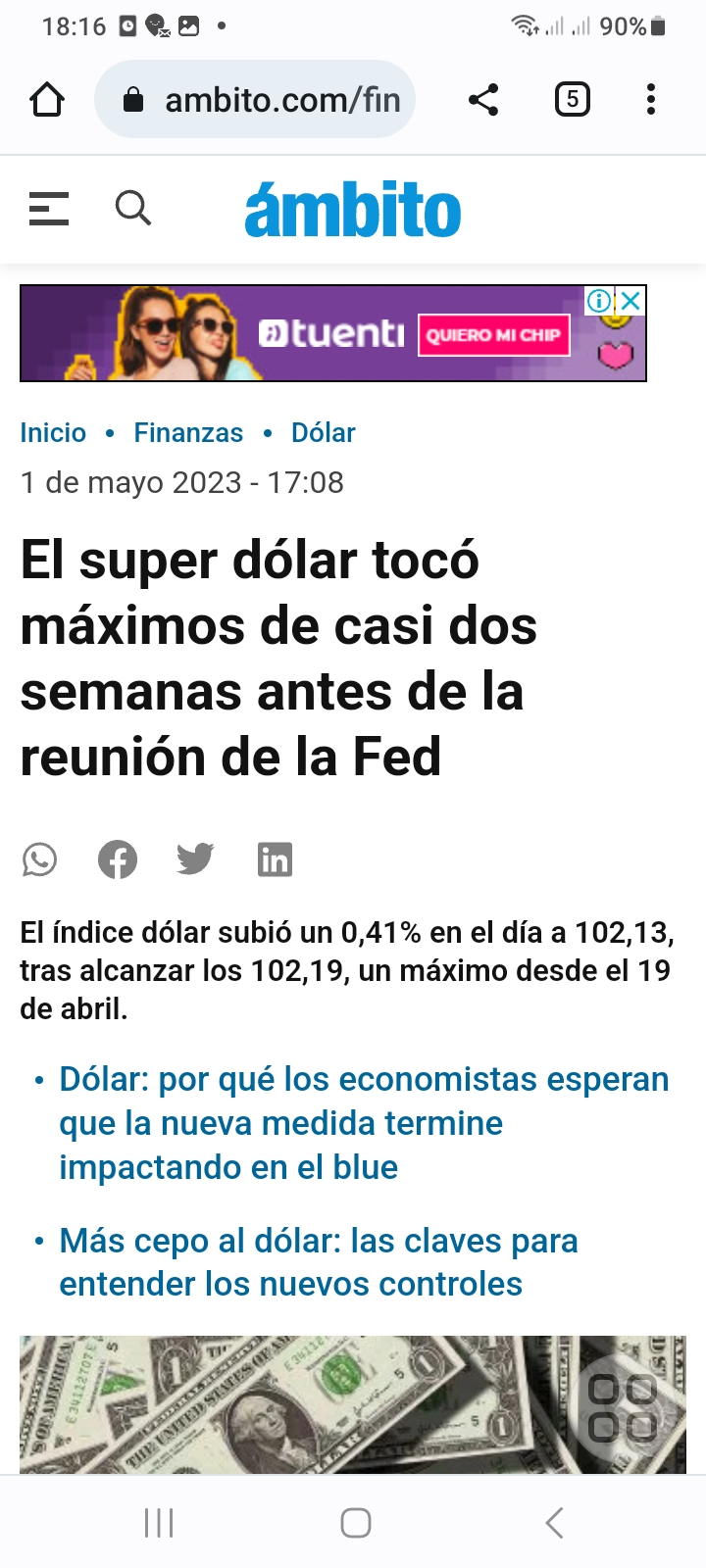Go to the browser home page
The height and width of the screenshot is (1568, 706).
pyautogui.click(x=47, y=99)
